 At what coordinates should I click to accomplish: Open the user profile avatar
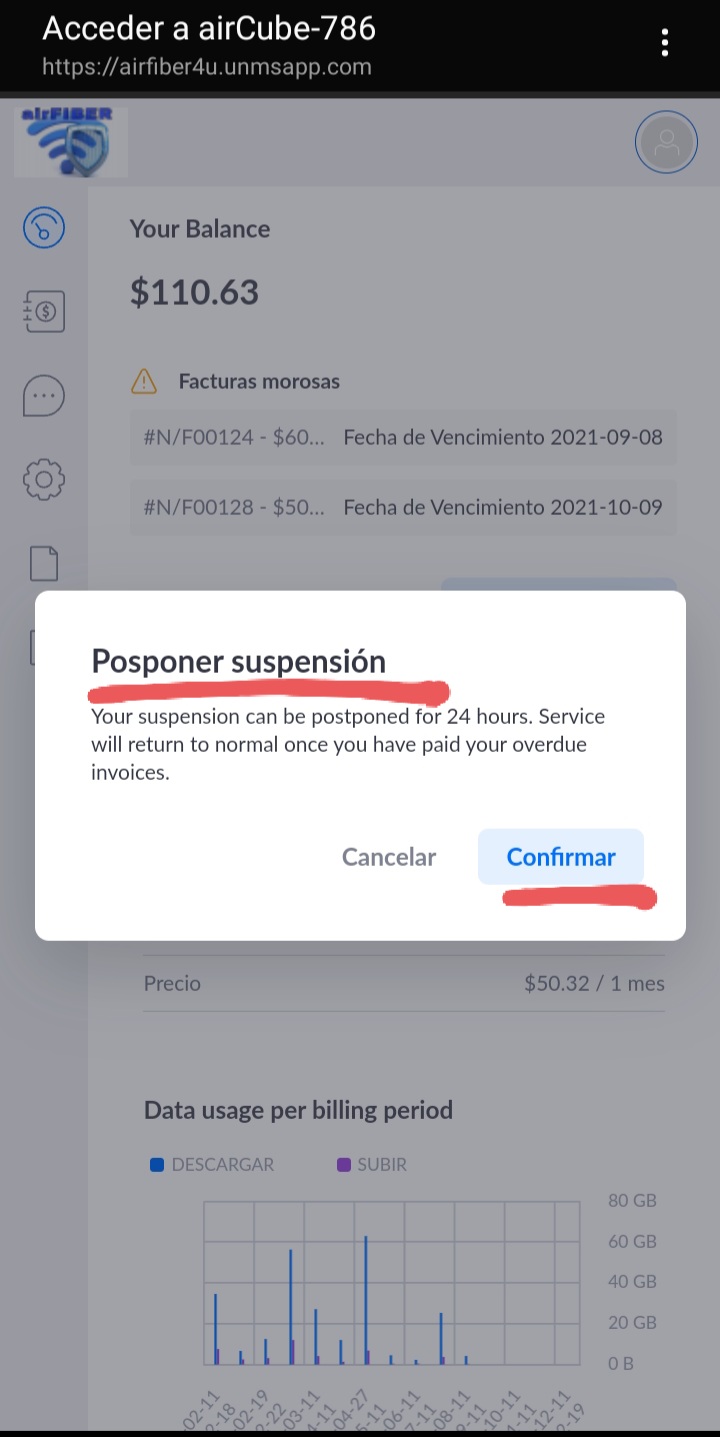pyautogui.click(x=665, y=143)
